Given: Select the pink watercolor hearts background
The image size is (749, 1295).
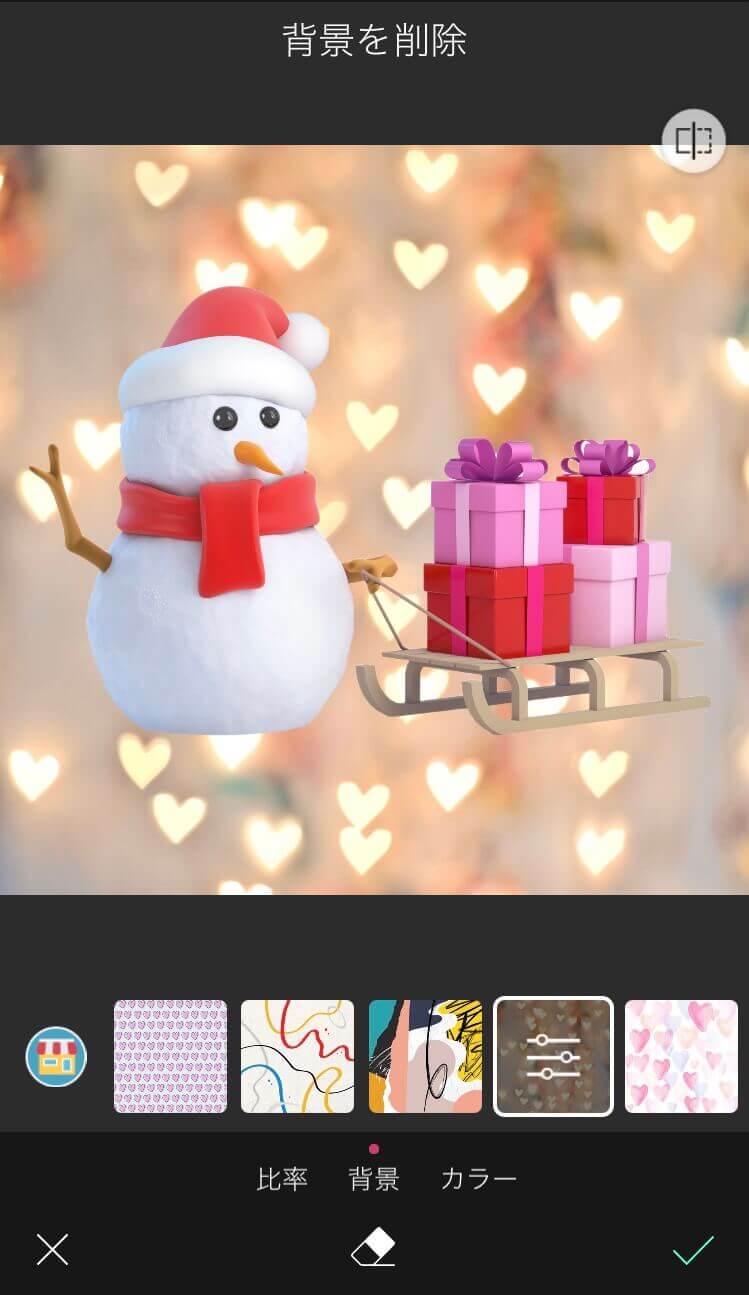Looking at the screenshot, I should (681, 1057).
